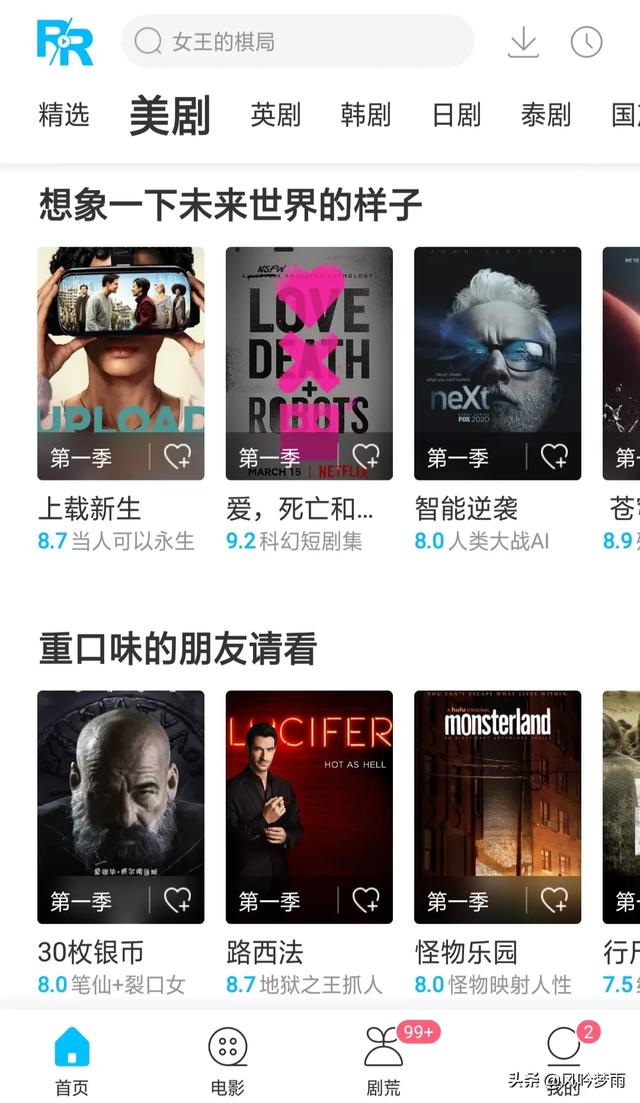Go to the 日剧 tab
Viewport: 640px width, 1103px height.
pyautogui.click(x=456, y=115)
